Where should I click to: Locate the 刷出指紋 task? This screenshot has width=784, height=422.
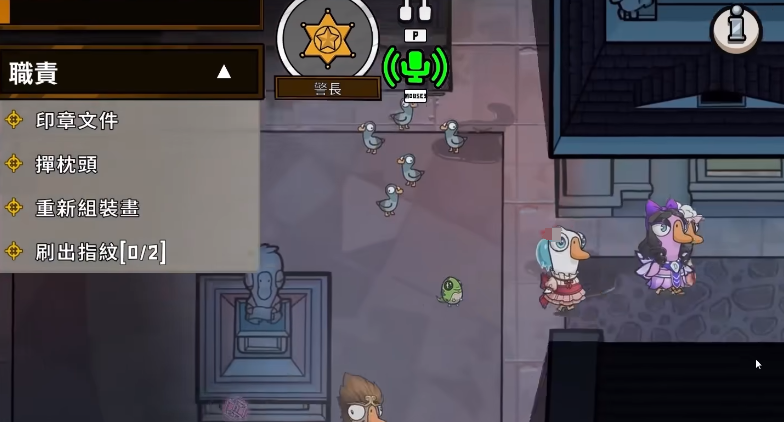[100, 252]
